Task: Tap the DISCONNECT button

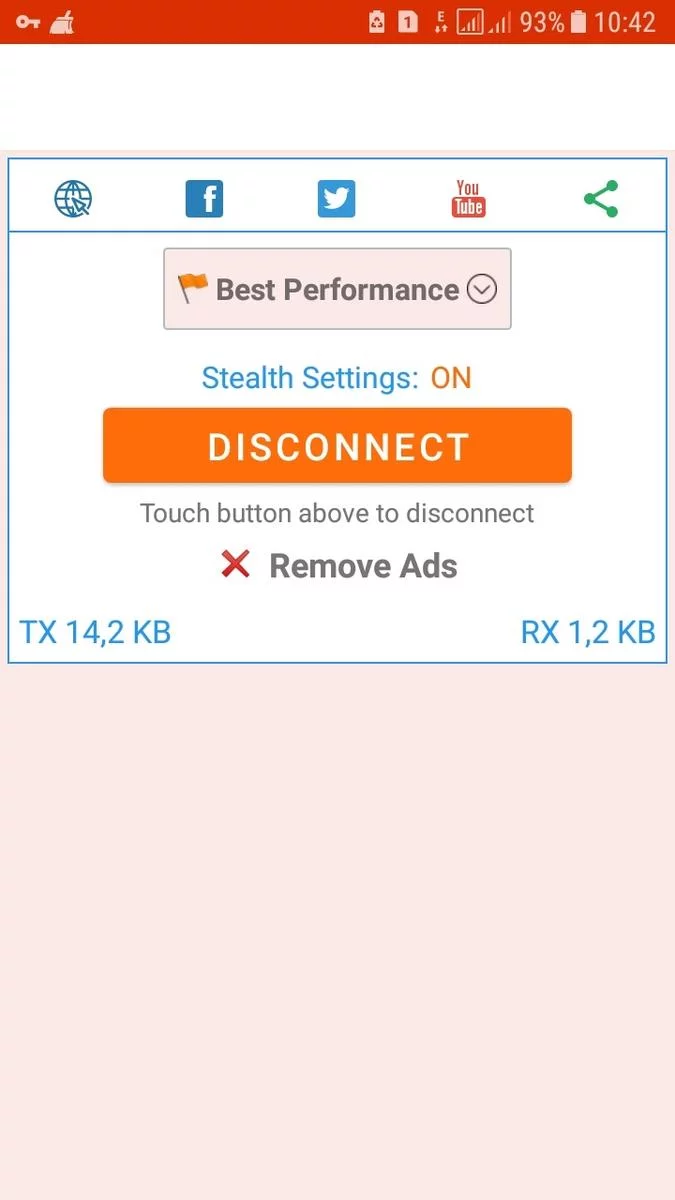Action: [x=337, y=446]
